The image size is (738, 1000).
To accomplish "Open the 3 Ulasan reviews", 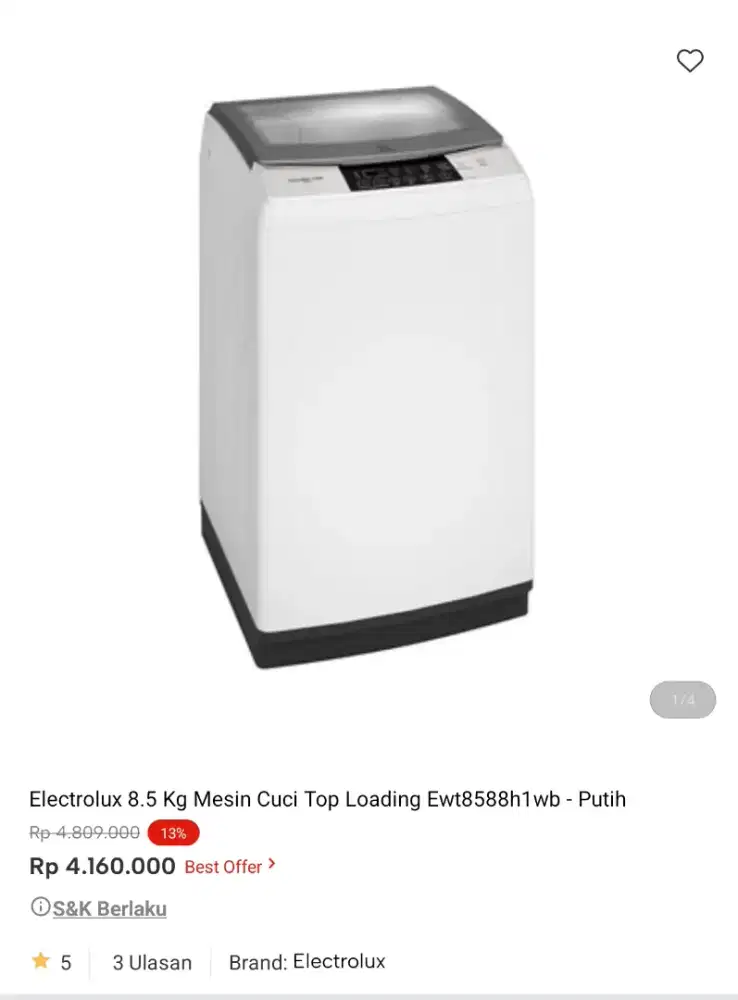I will coord(150,962).
